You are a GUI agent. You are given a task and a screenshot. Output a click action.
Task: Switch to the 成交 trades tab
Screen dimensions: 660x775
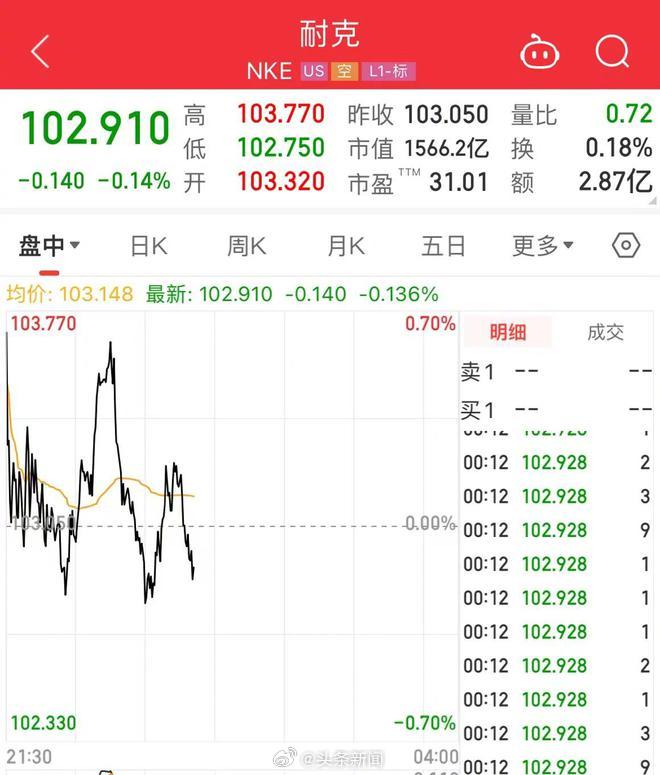[605, 332]
